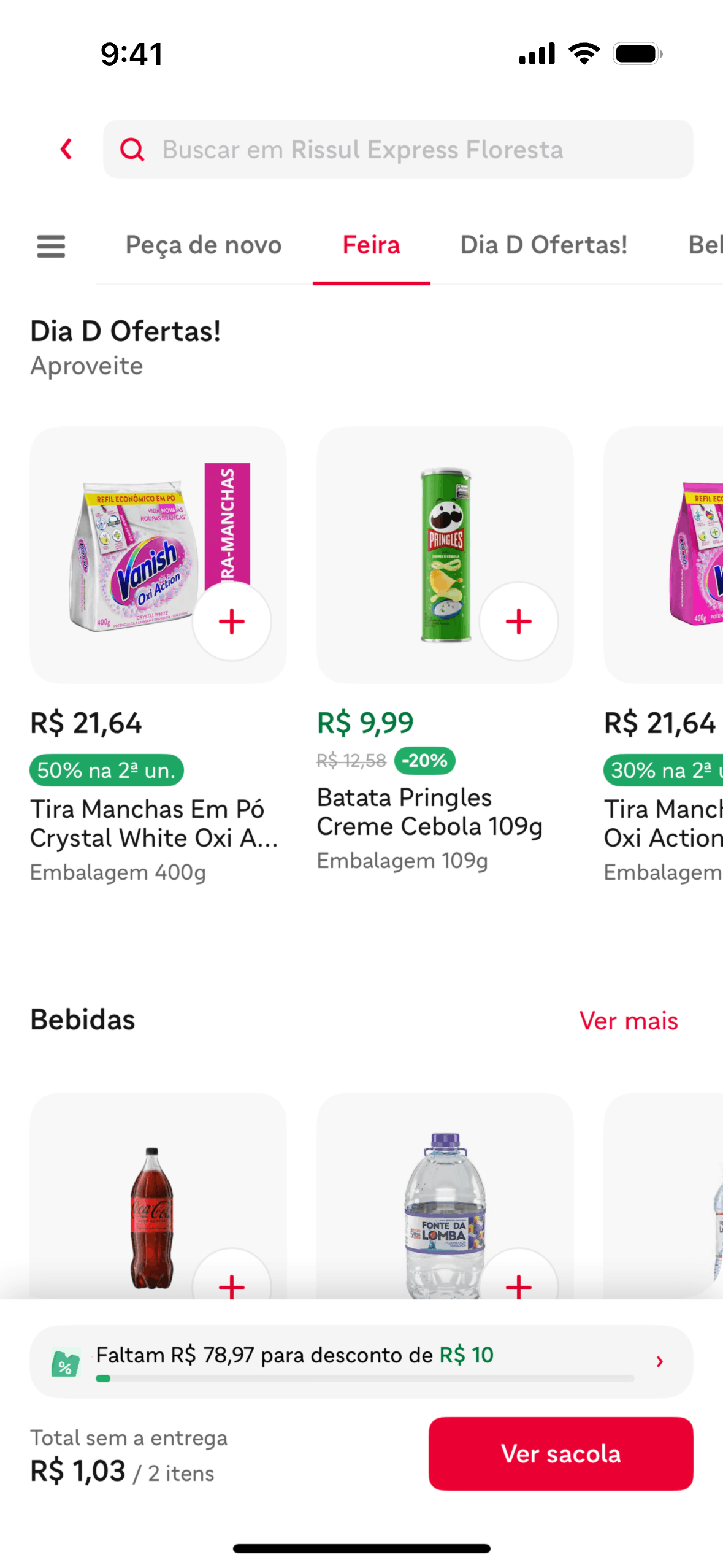Open Tira Manchas Crystal White product card
The image size is (723, 1568).
pyautogui.click(x=153, y=823)
